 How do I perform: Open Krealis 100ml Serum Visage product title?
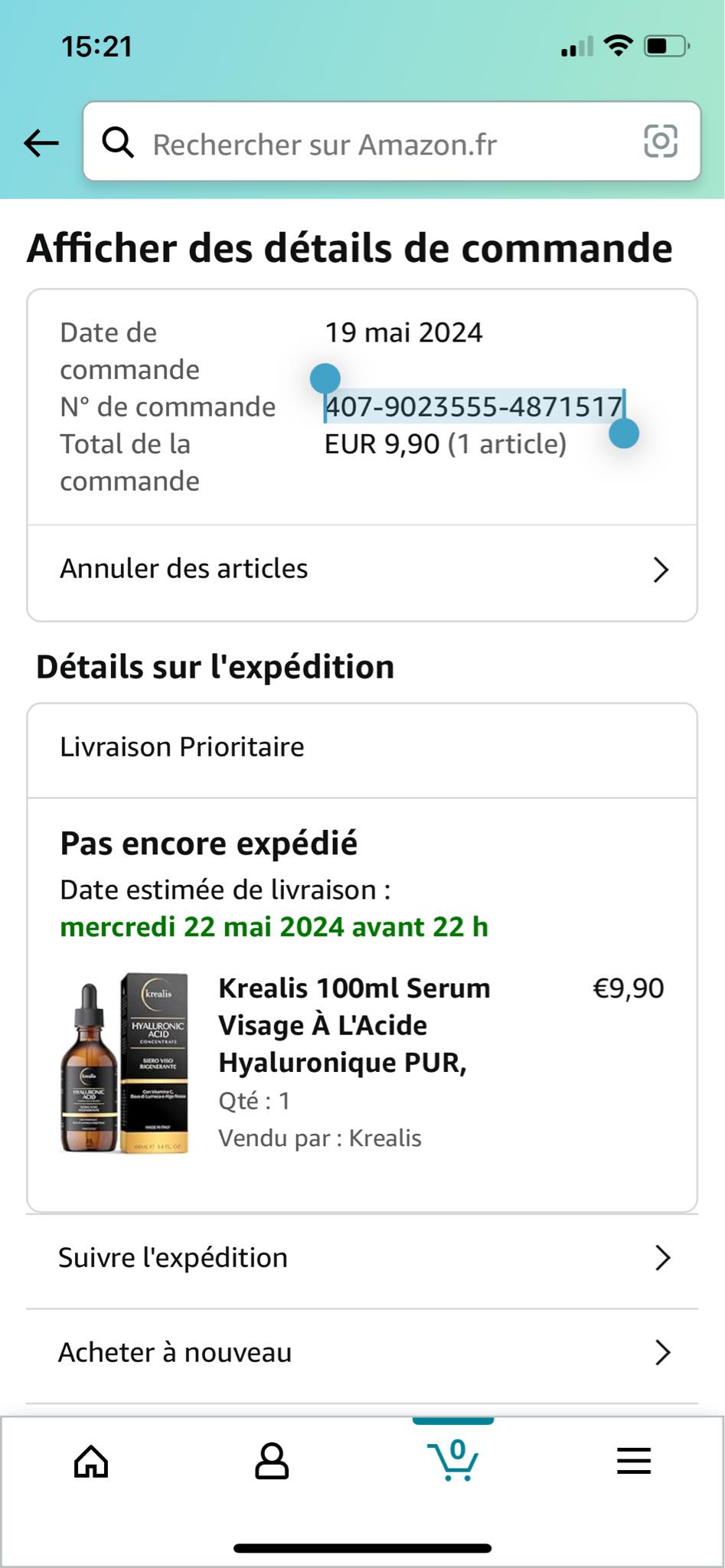(354, 1025)
